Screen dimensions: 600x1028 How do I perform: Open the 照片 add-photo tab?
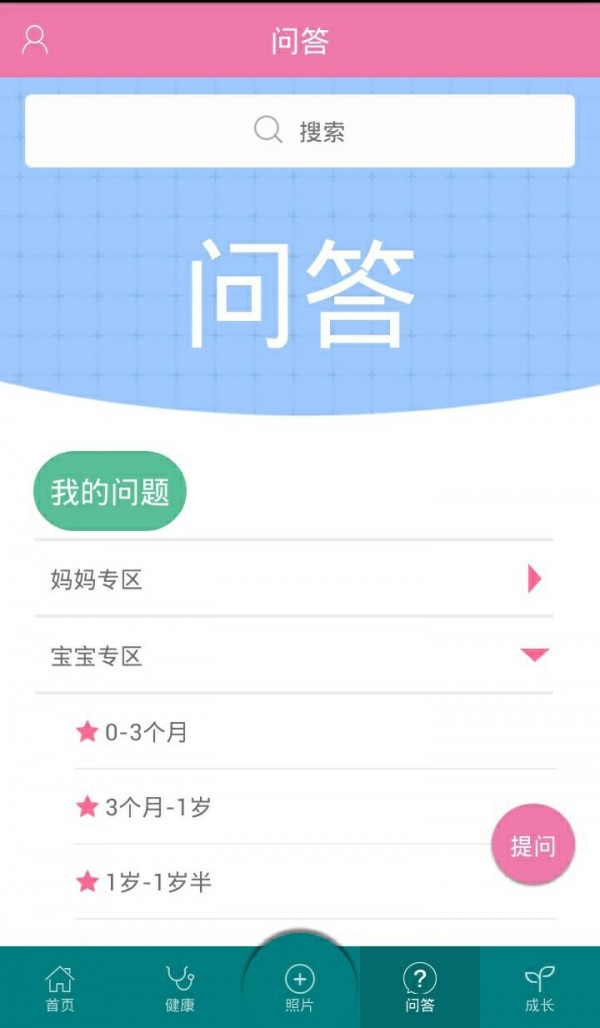click(x=300, y=986)
